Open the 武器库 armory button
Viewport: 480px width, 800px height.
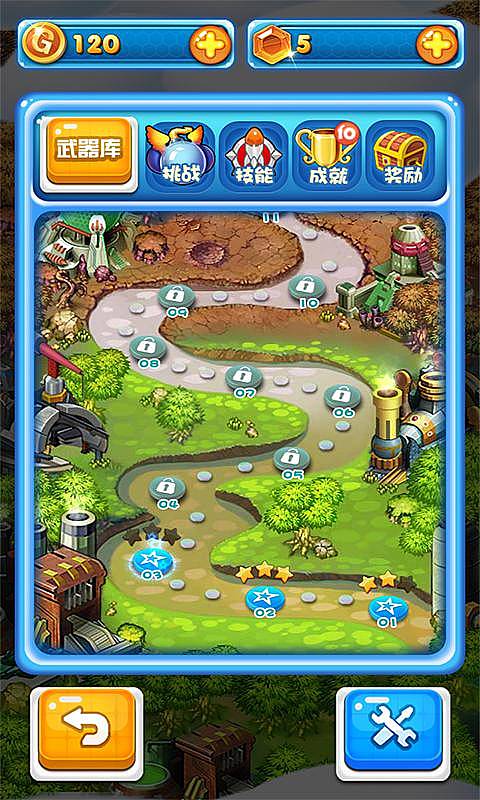click(x=89, y=151)
